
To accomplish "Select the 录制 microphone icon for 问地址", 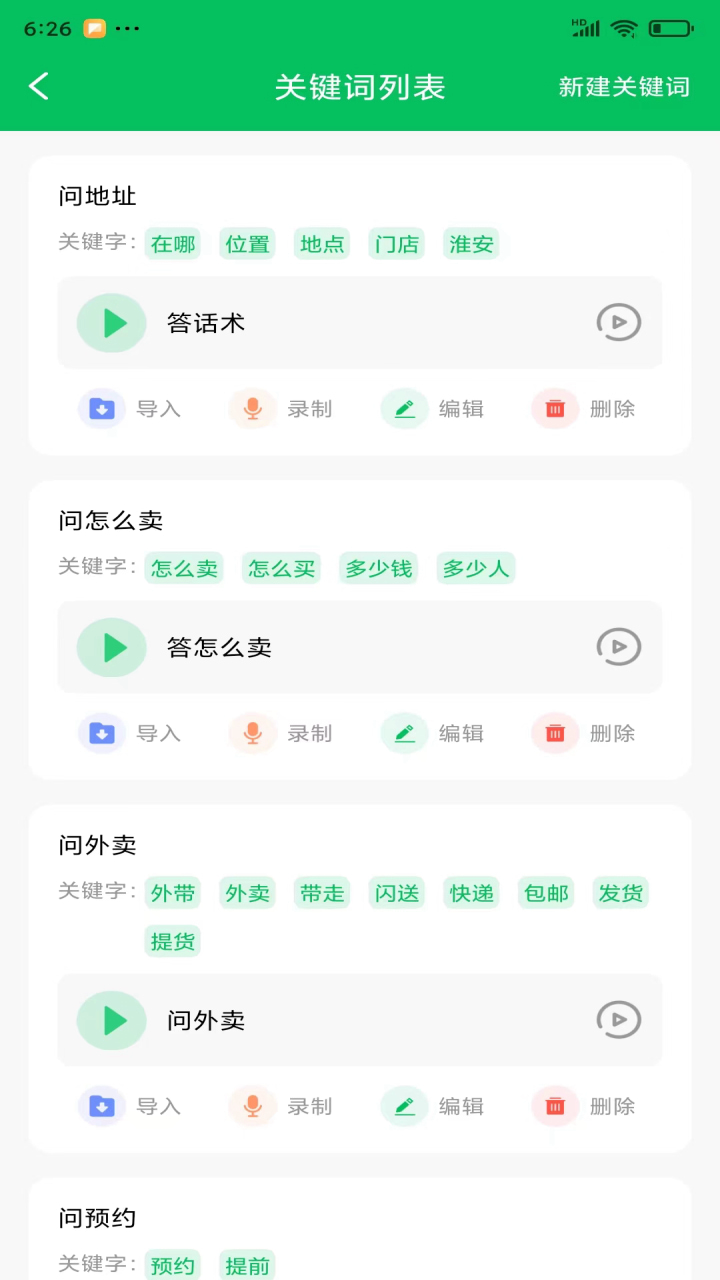I will tap(253, 409).
